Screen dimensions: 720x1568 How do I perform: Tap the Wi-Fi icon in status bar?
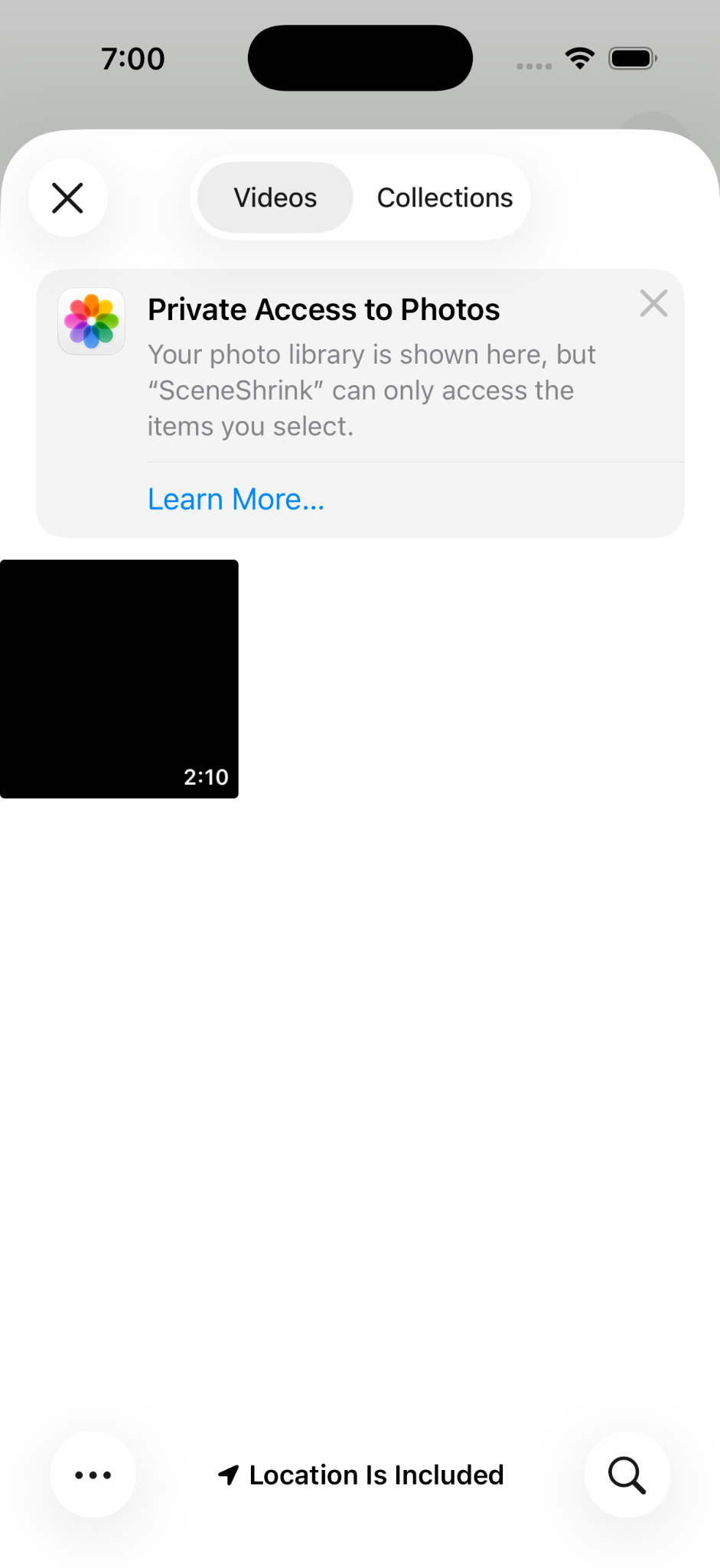[579, 57]
